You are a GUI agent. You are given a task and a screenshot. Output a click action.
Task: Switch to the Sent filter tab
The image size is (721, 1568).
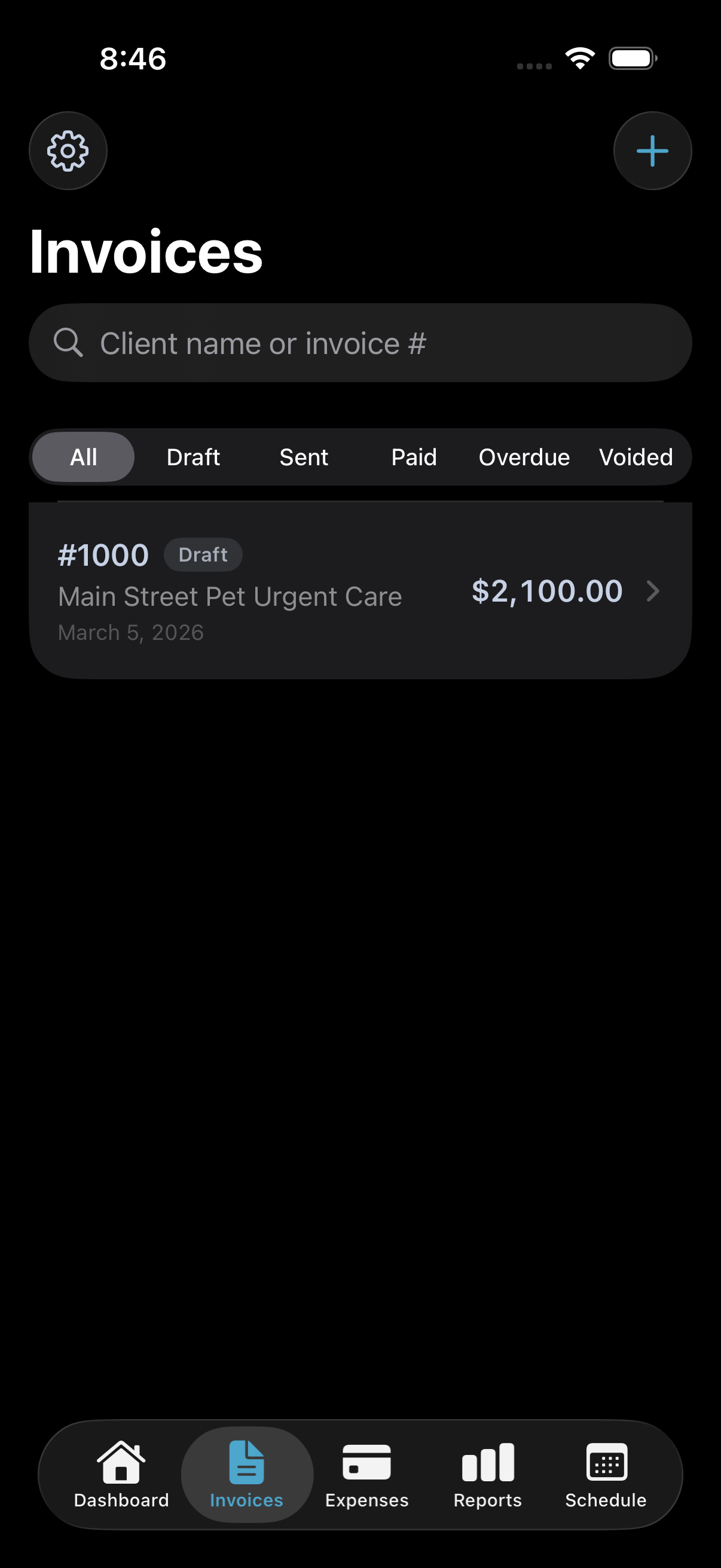click(x=303, y=456)
